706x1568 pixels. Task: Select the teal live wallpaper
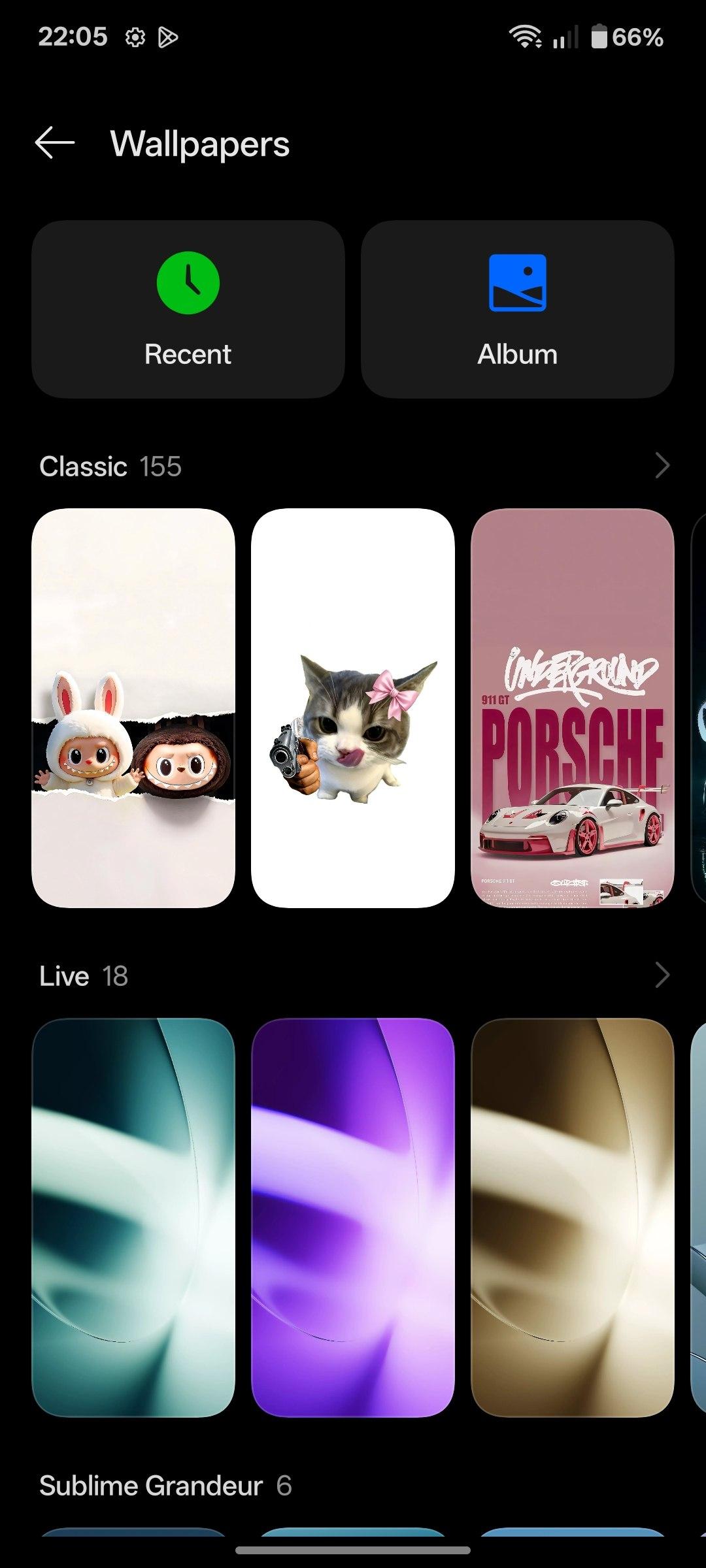[133, 1218]
